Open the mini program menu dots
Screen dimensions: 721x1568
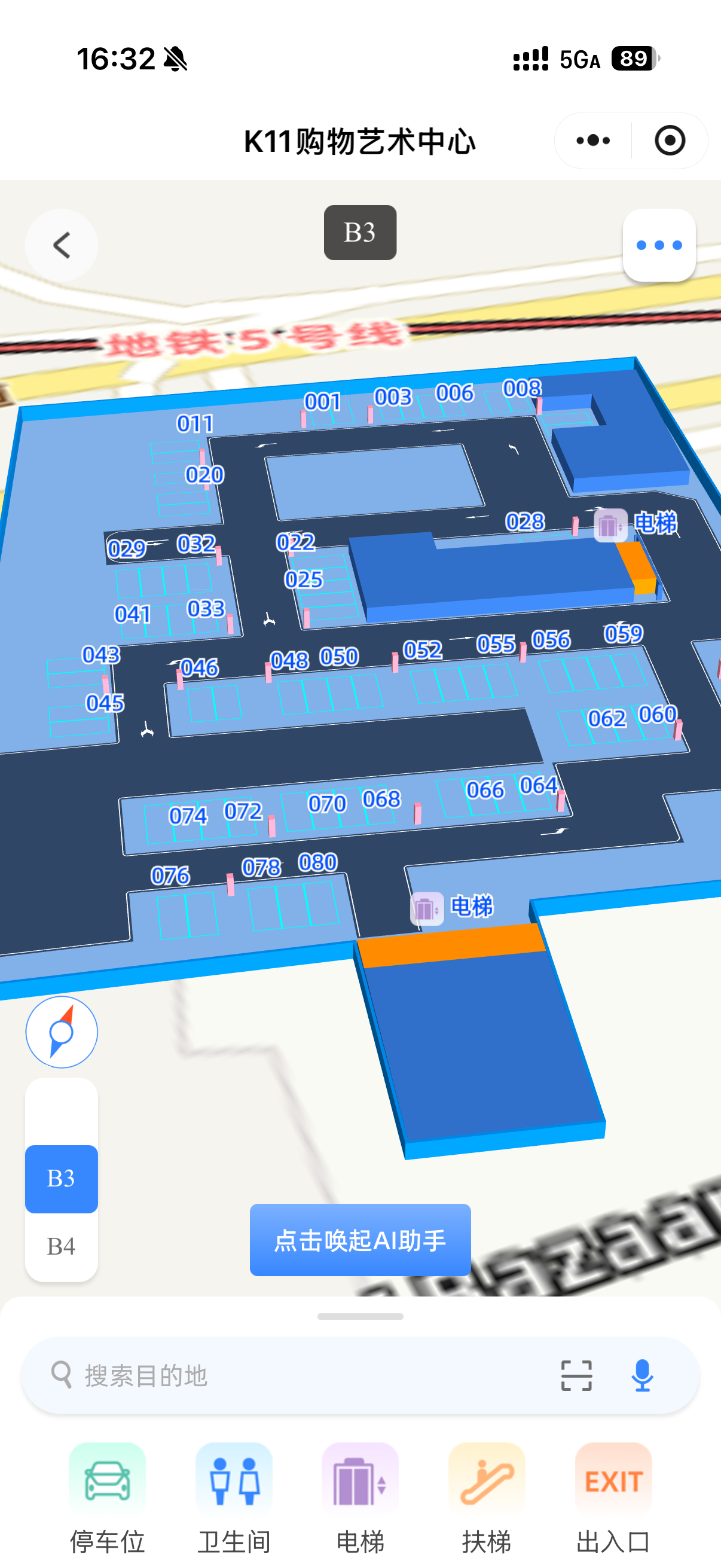pos(592,141)
